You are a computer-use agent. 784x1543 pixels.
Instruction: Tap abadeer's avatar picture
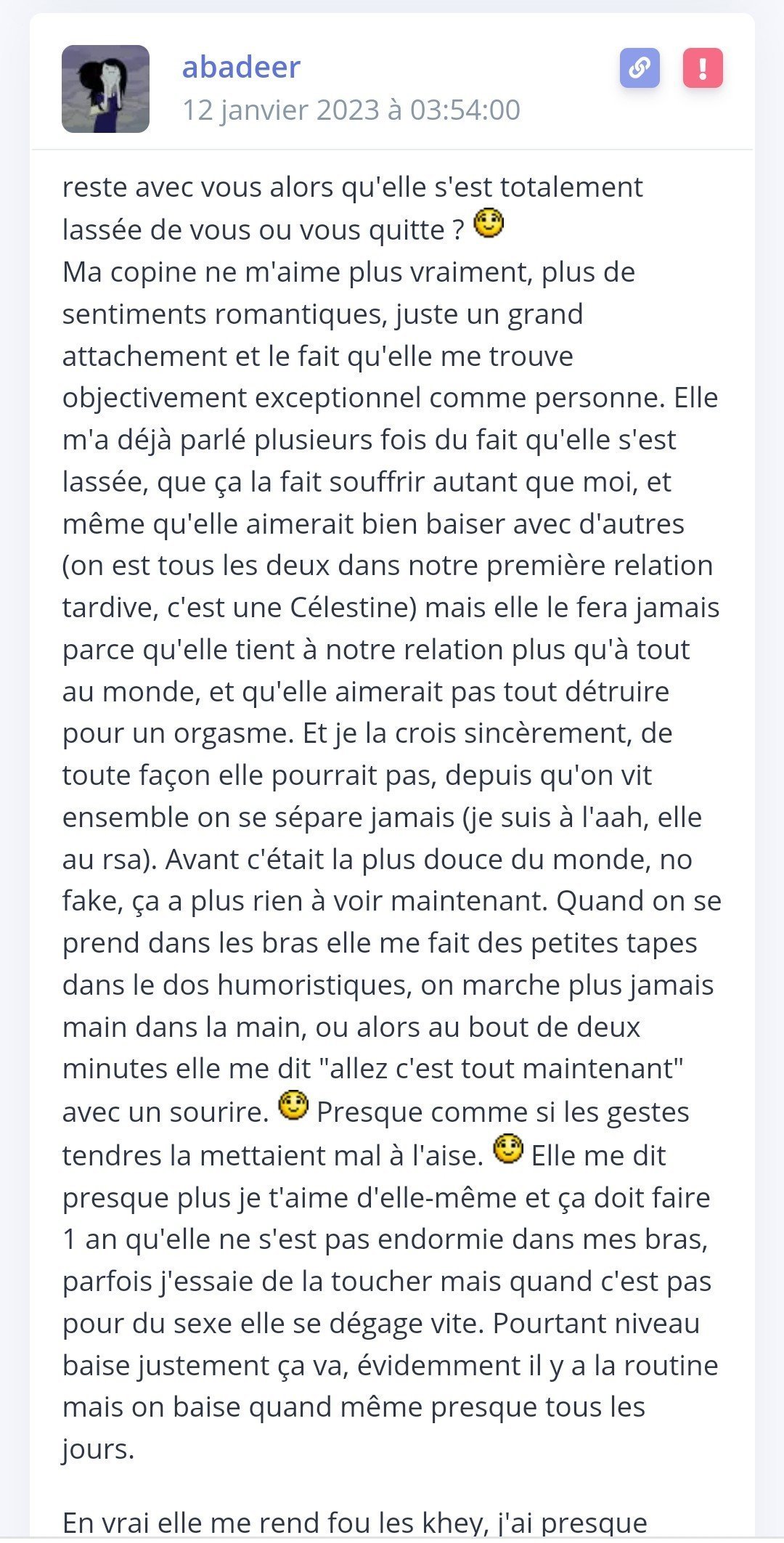click(x=105, y=89)
